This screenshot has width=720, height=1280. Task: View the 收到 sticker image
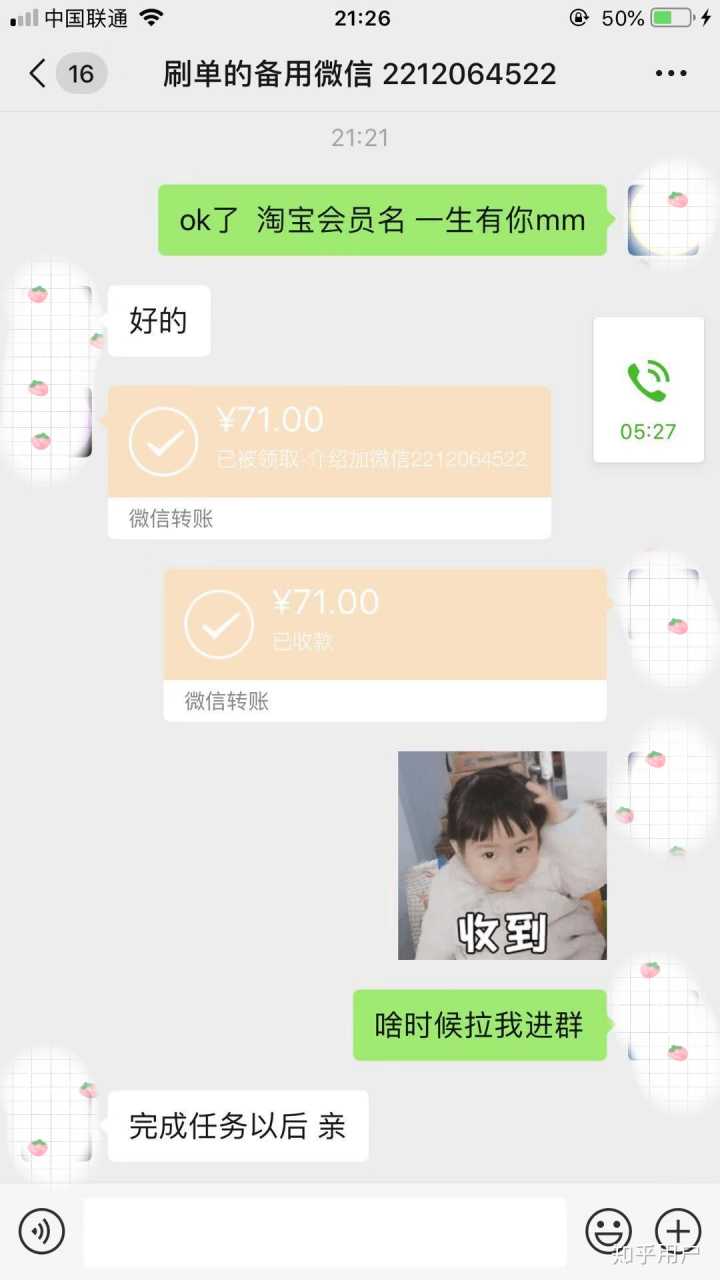click(502, 855)
